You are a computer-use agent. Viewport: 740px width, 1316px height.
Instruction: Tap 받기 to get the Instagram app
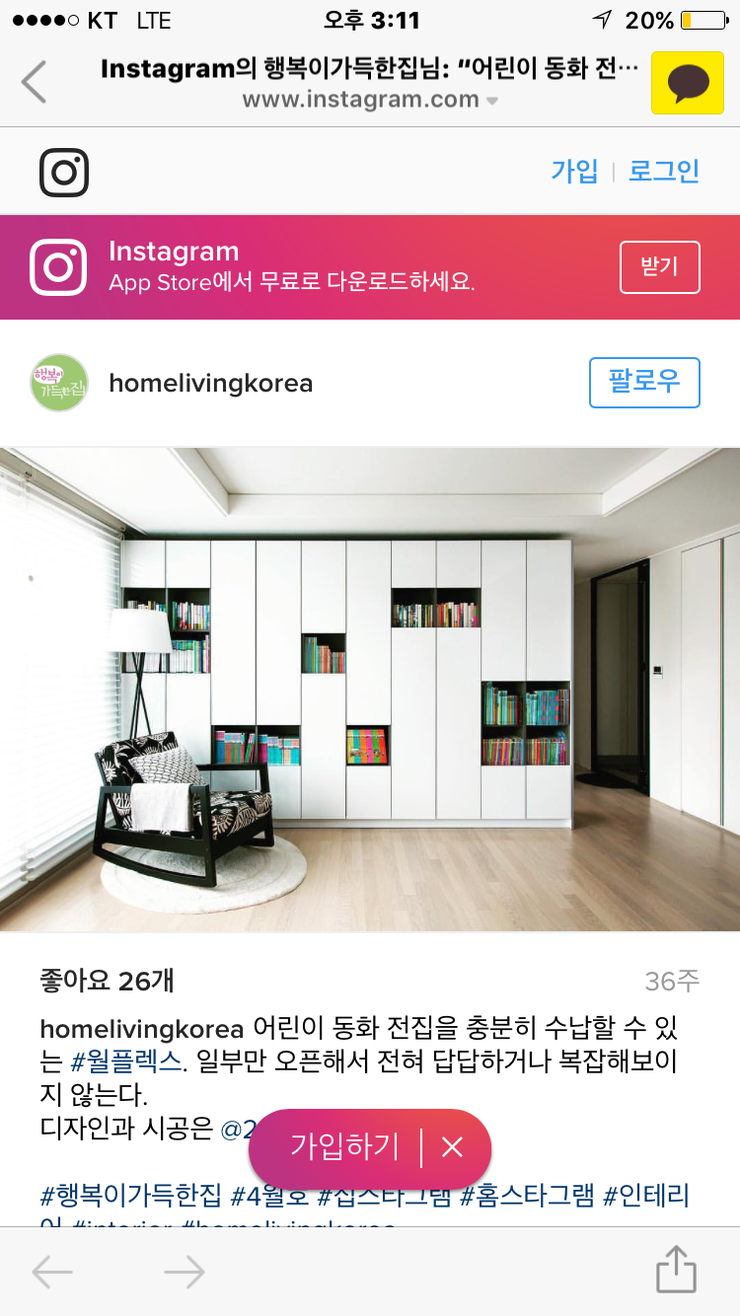click(659, 267)
